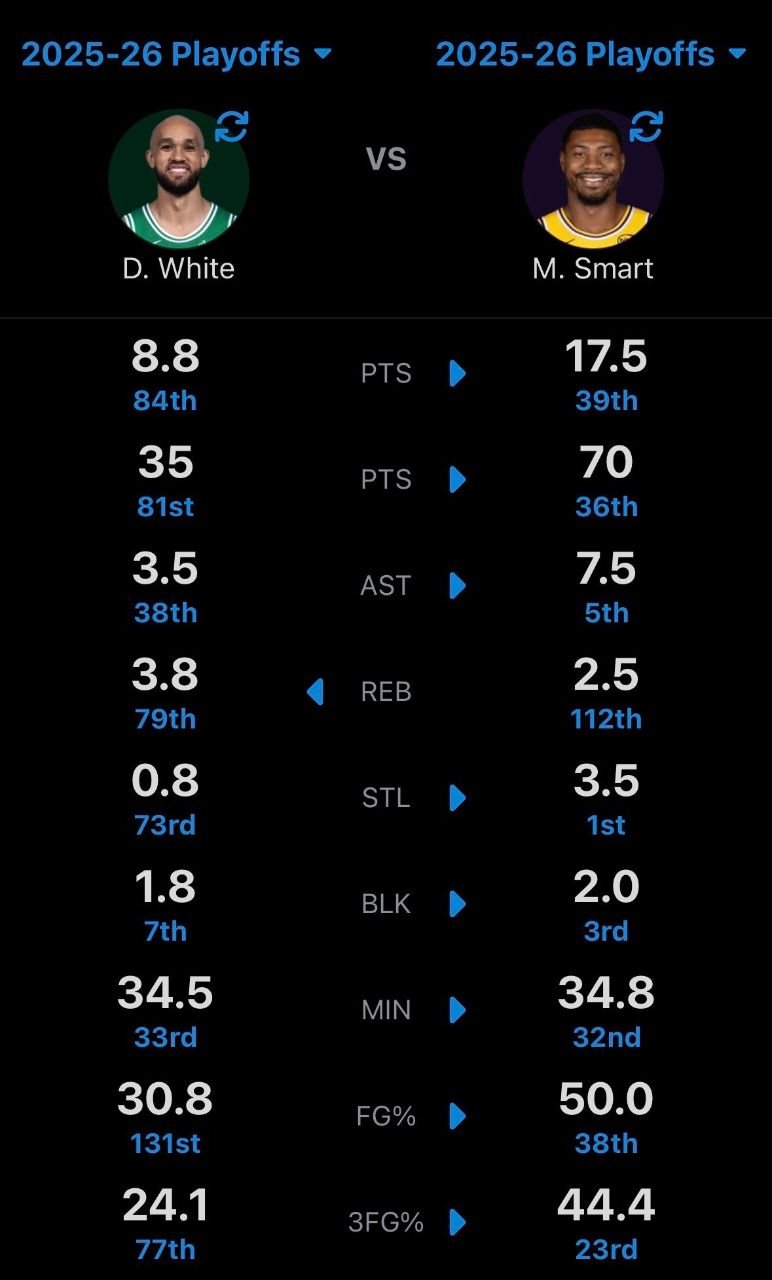Swap out M. Smart with the refresh icon
This screenshot has width=772, height=1280.
[645, 127]
